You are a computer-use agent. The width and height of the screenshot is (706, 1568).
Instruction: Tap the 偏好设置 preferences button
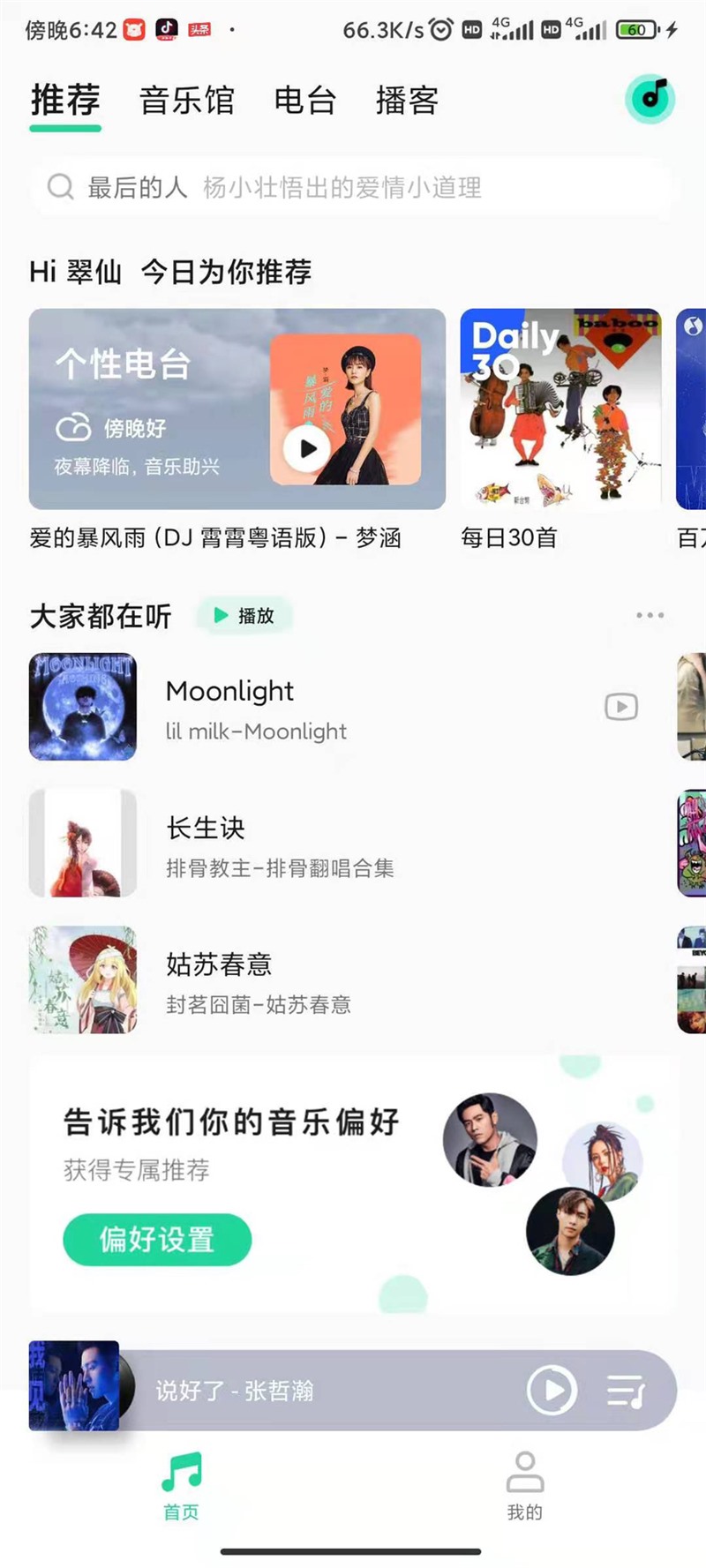coord(156,1240)
